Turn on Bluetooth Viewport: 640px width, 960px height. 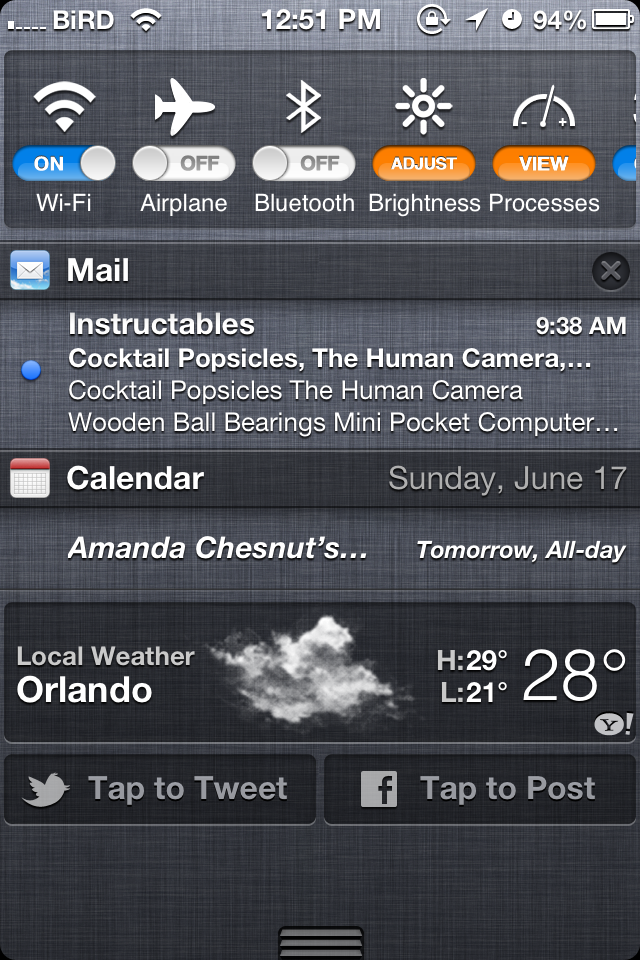coord(304,164)
